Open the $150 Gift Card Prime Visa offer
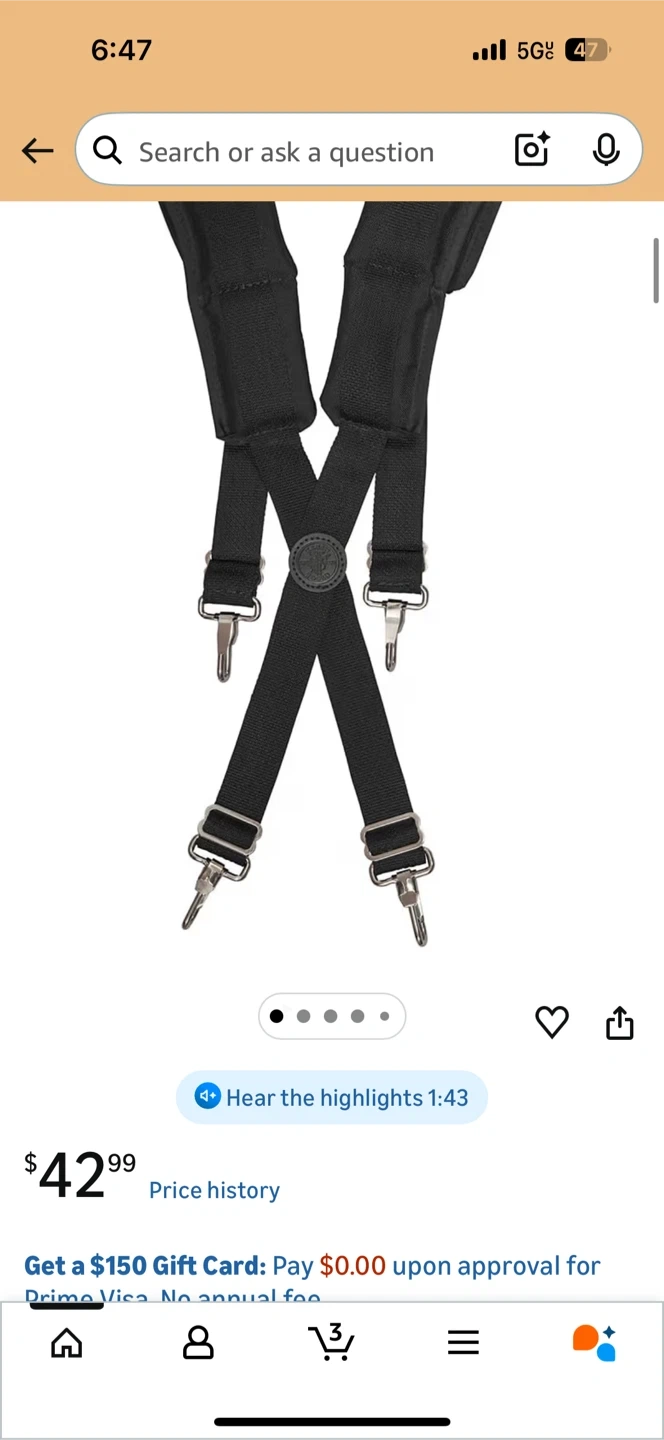 coord(312,1266)
